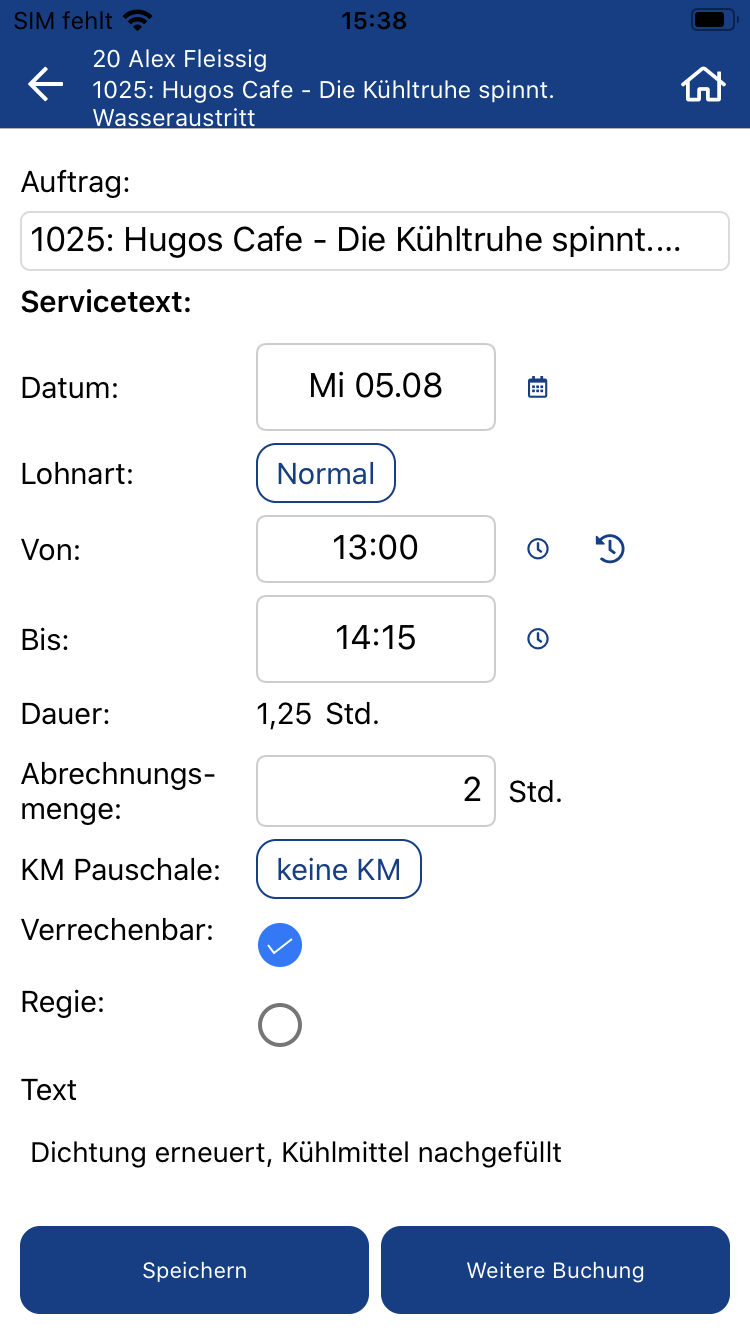Save the booking with Speichern
This screenshot has height=1334, width=750.
pos(195,1270)
